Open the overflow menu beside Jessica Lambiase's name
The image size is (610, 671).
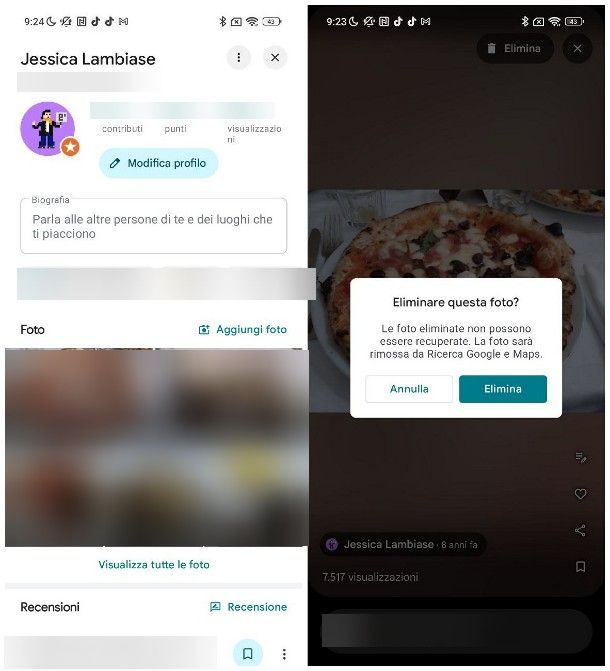click(x=238, y=58)
